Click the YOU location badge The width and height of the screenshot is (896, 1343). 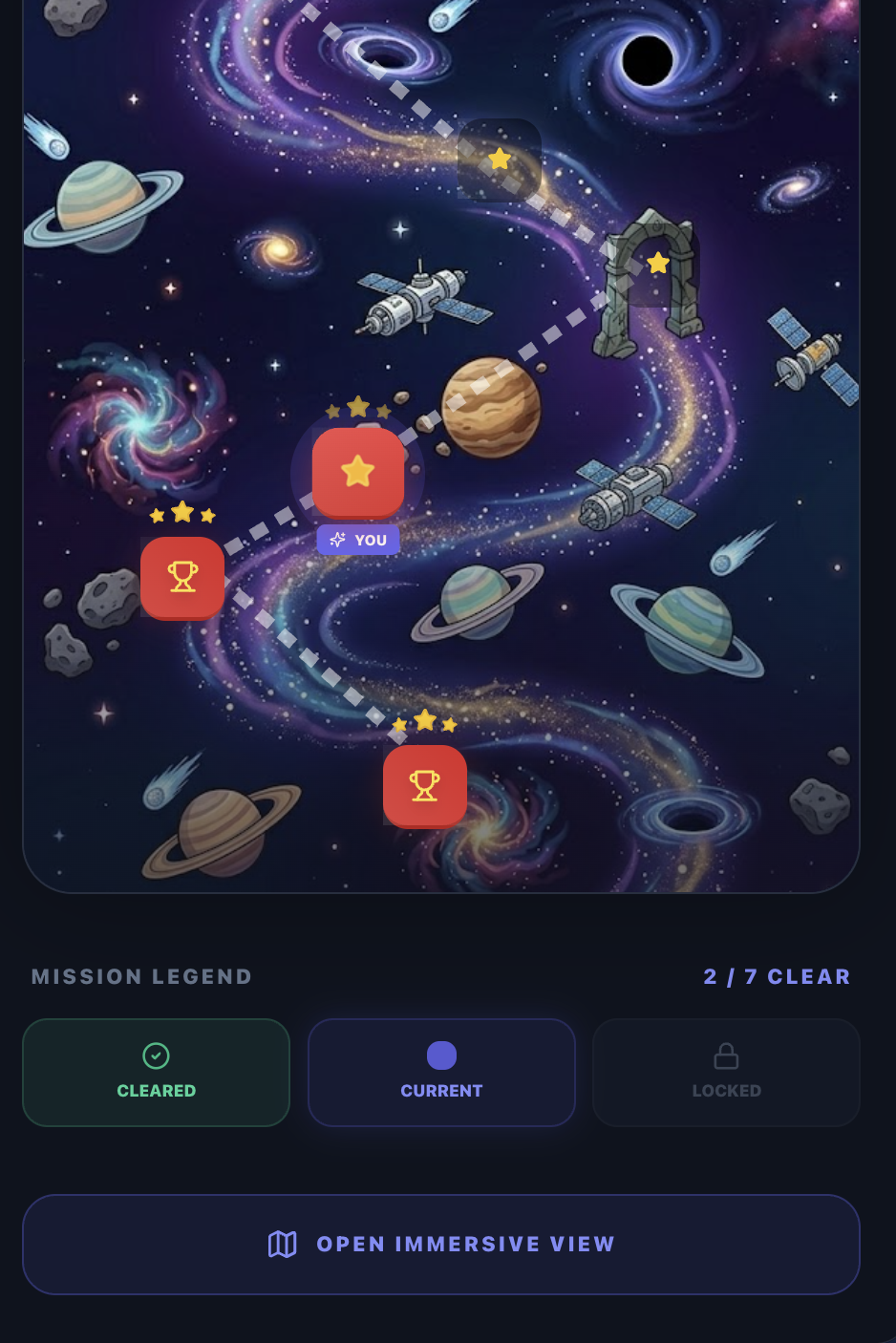(358, 540)
